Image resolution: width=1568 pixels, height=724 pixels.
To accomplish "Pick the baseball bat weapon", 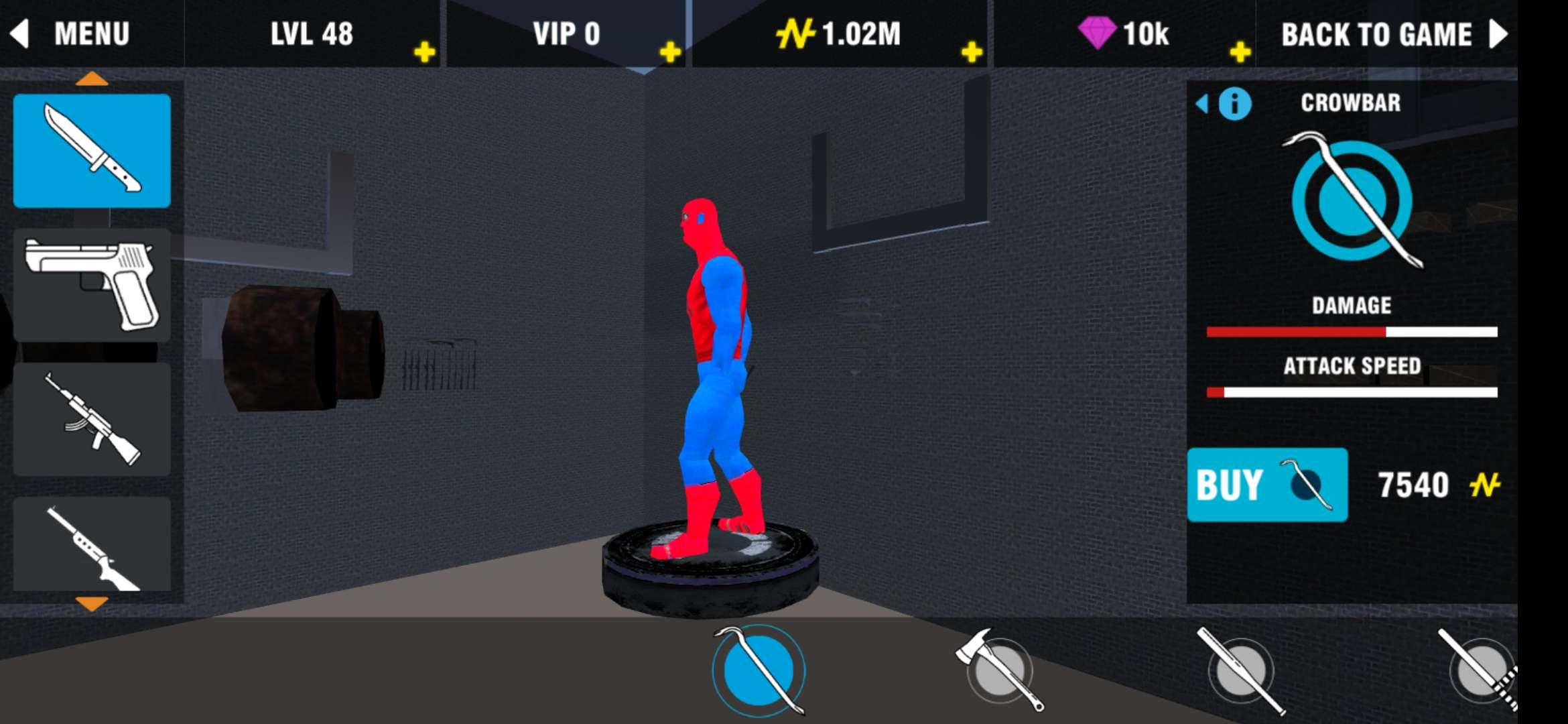I will pyautogui.click(x=1240, y=670).
